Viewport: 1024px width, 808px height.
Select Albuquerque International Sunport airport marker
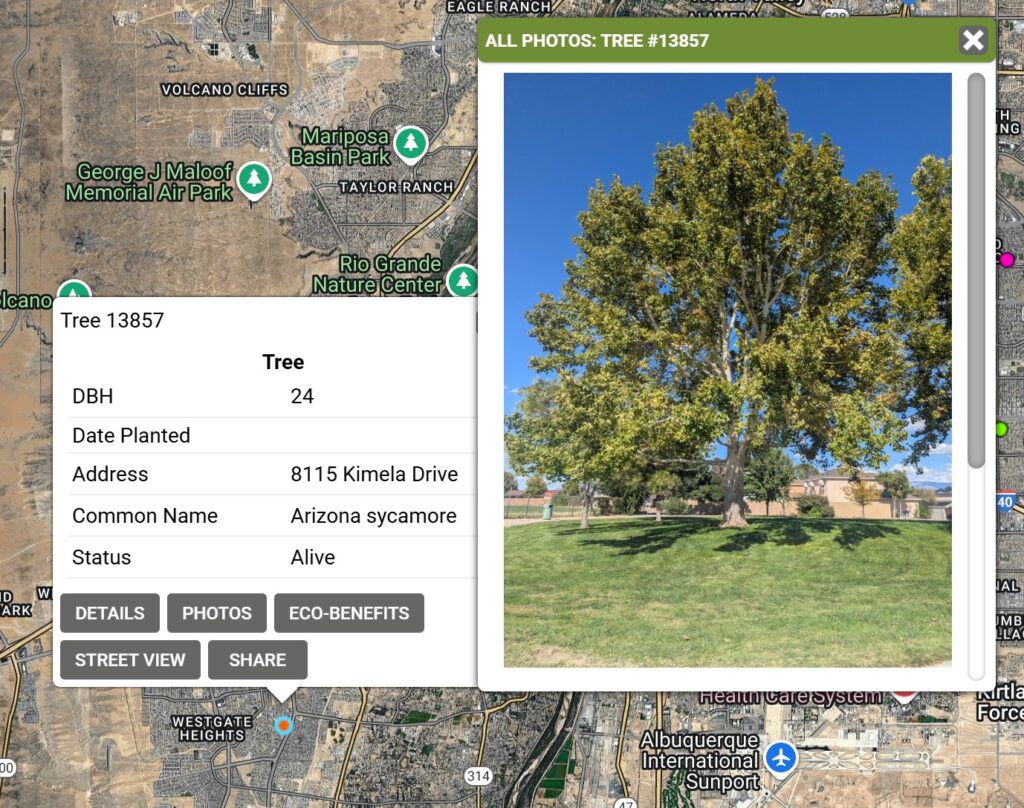[x=781, y=757]
